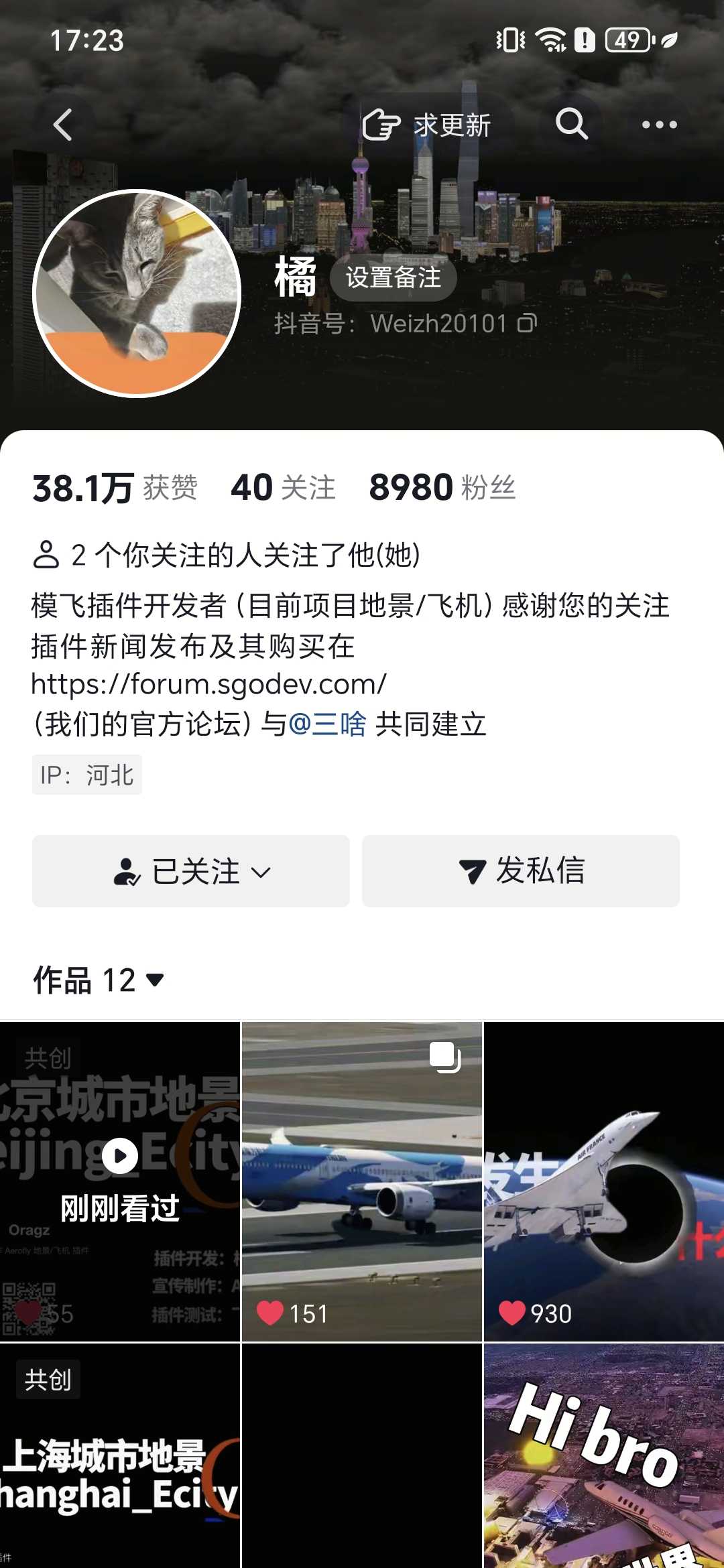Screen dimensions: 724x1568
Task: Send a private message via 发私信
Action: (521, 871)
